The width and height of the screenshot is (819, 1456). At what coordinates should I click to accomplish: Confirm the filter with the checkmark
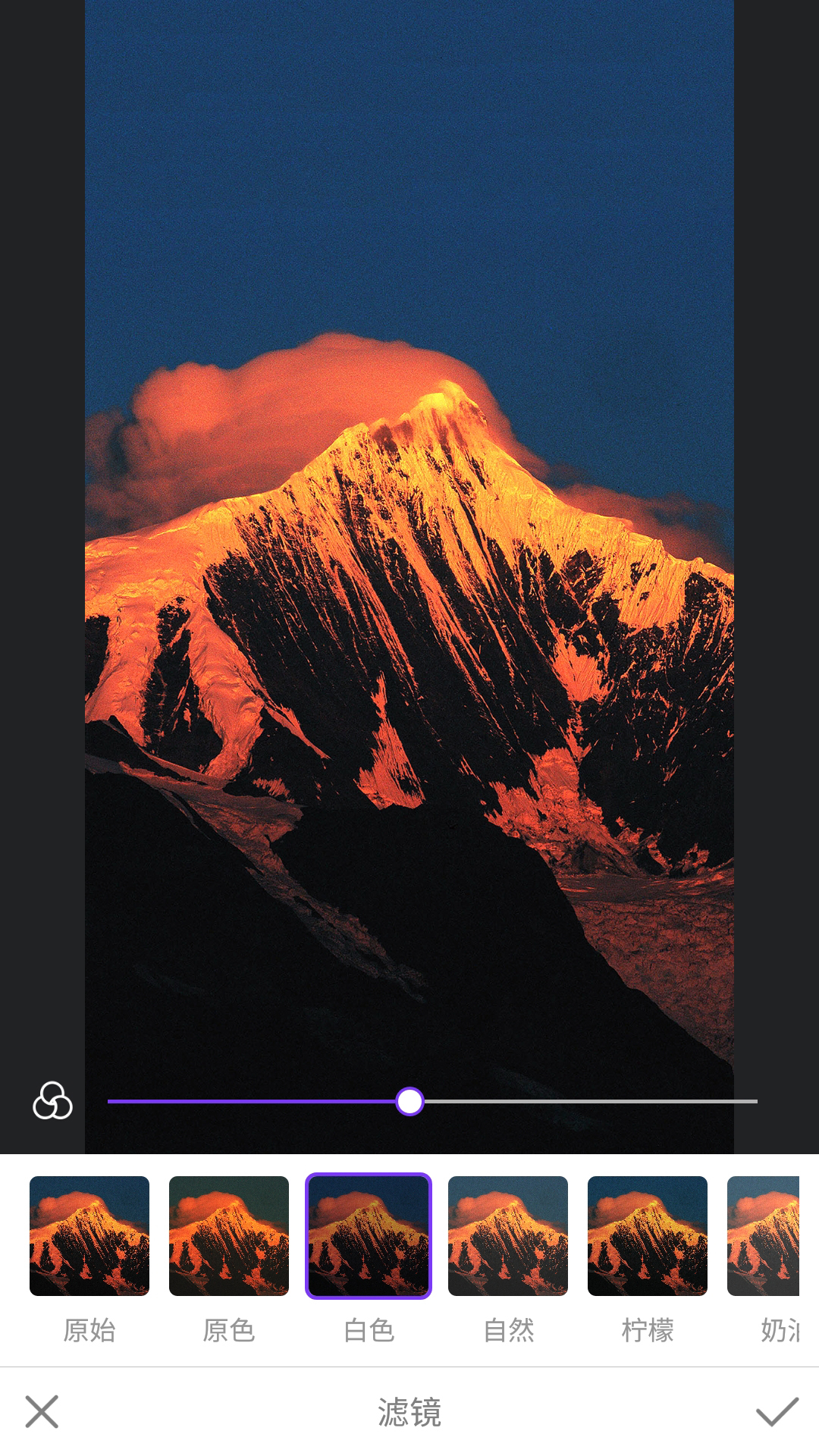pyautogui.click(x=777, y=1412)
